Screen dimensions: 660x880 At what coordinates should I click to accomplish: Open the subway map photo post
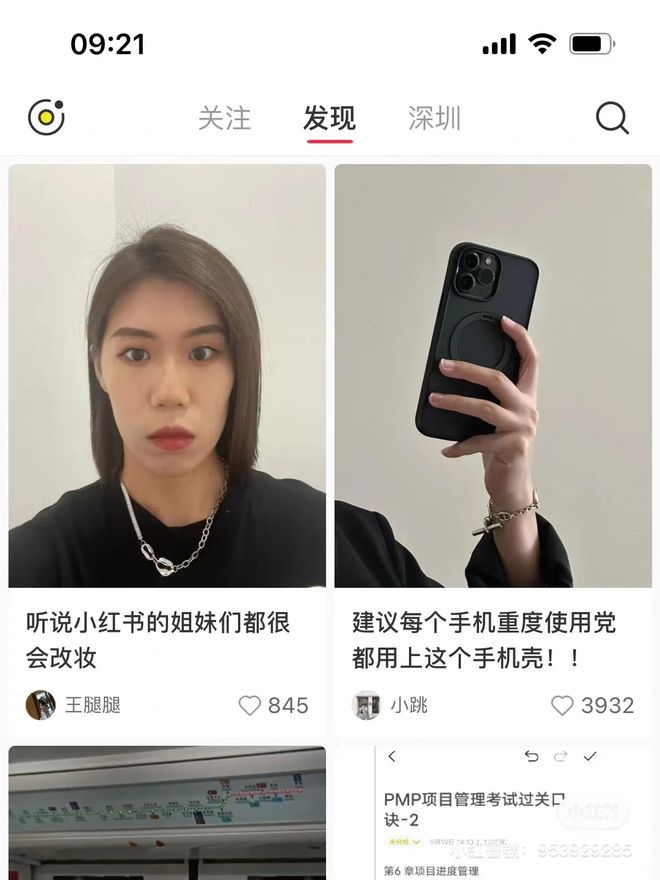tap(167, 812)
